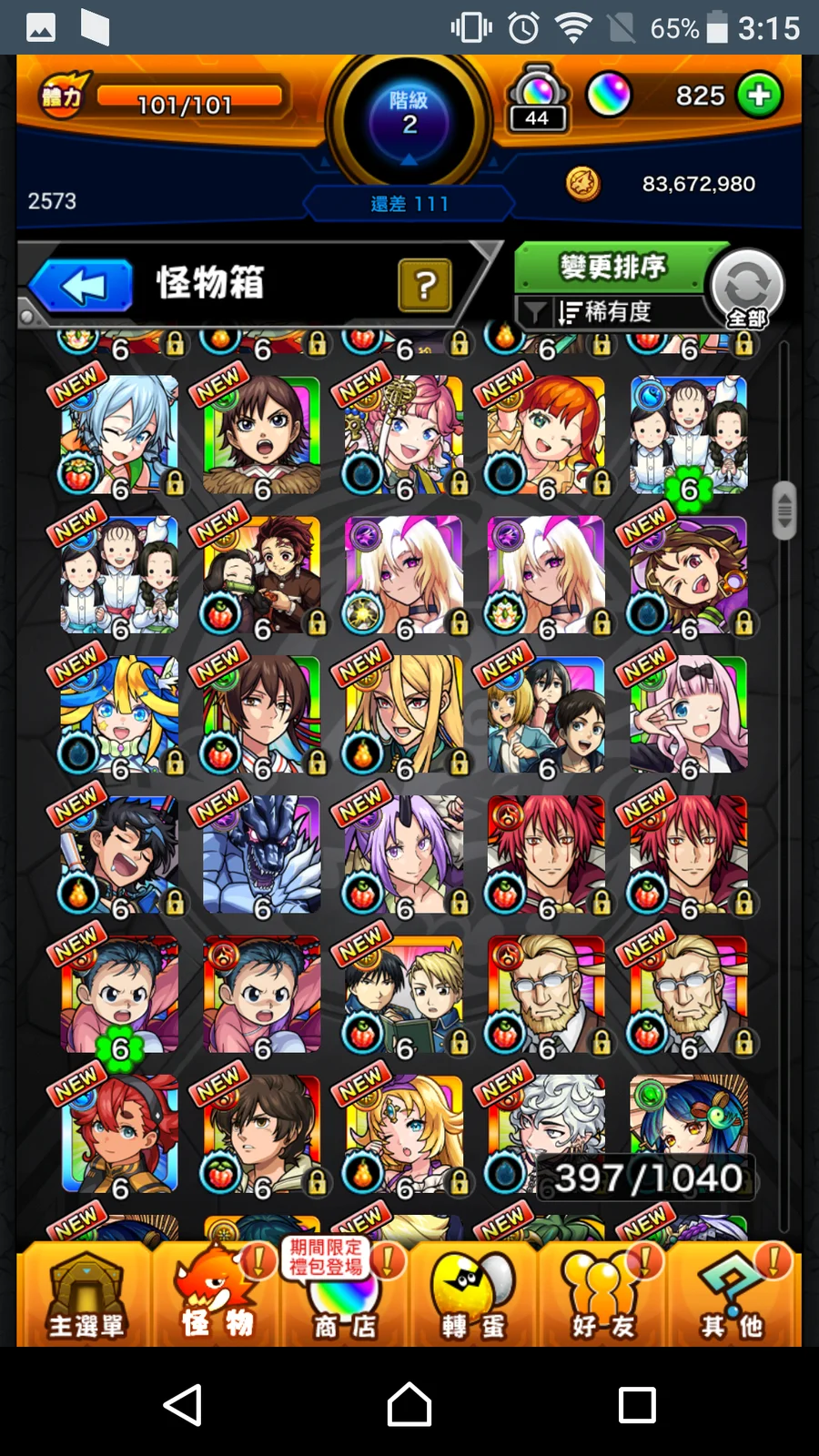Go back with the blue arrow
Screen dimensions: 819x1456
tap(82, 286)
